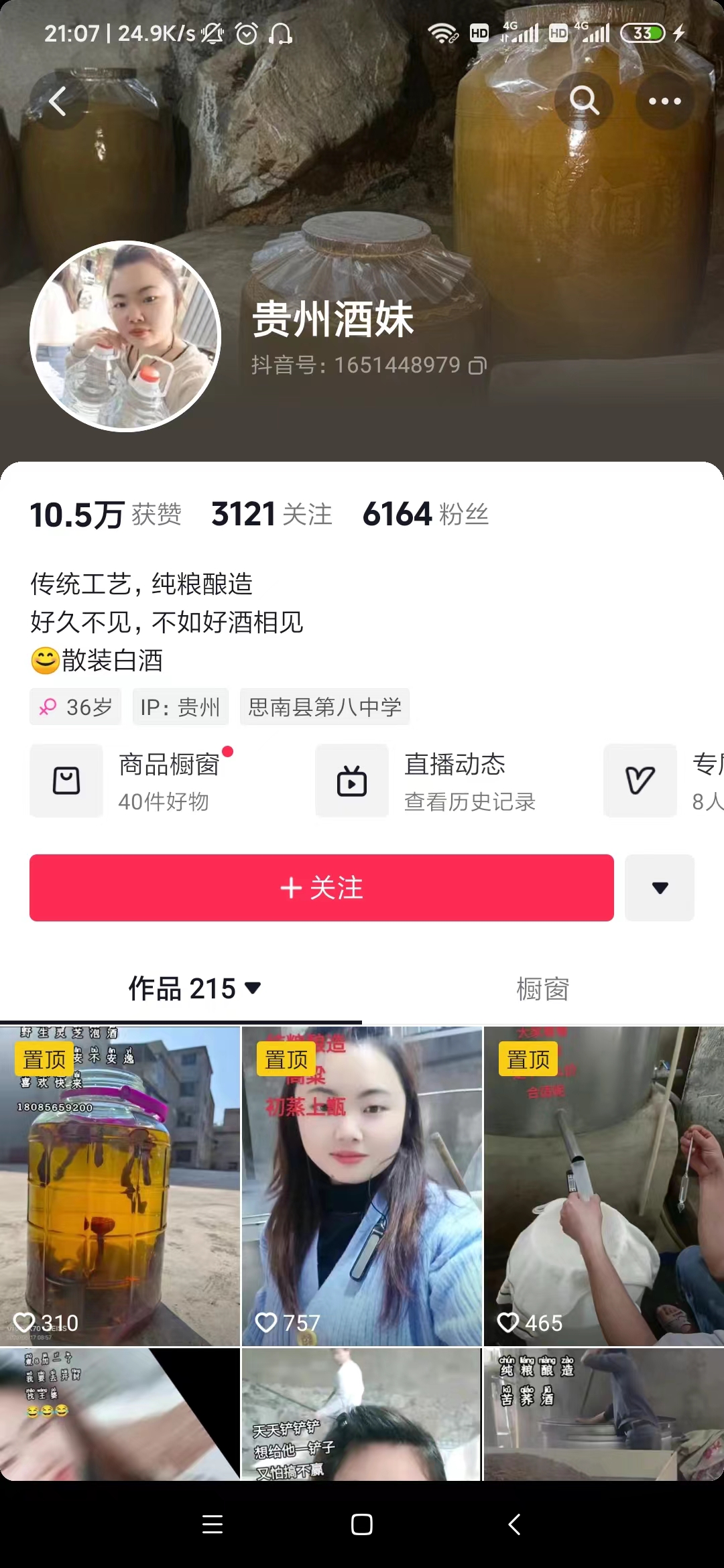Open the profile avatar photo
Image resolution: width=724 pixels, height=1568 pixels.
pyautogui.click(x=125, y=336)
